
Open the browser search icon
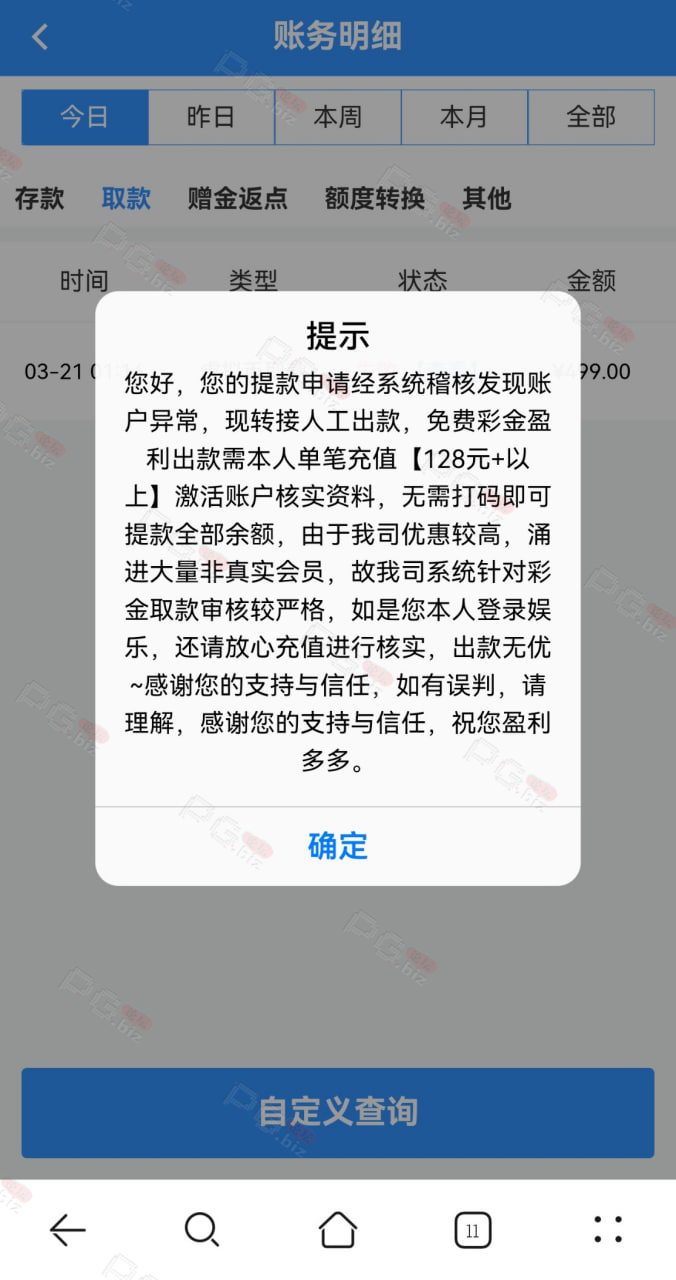[x=202, y=1229]
